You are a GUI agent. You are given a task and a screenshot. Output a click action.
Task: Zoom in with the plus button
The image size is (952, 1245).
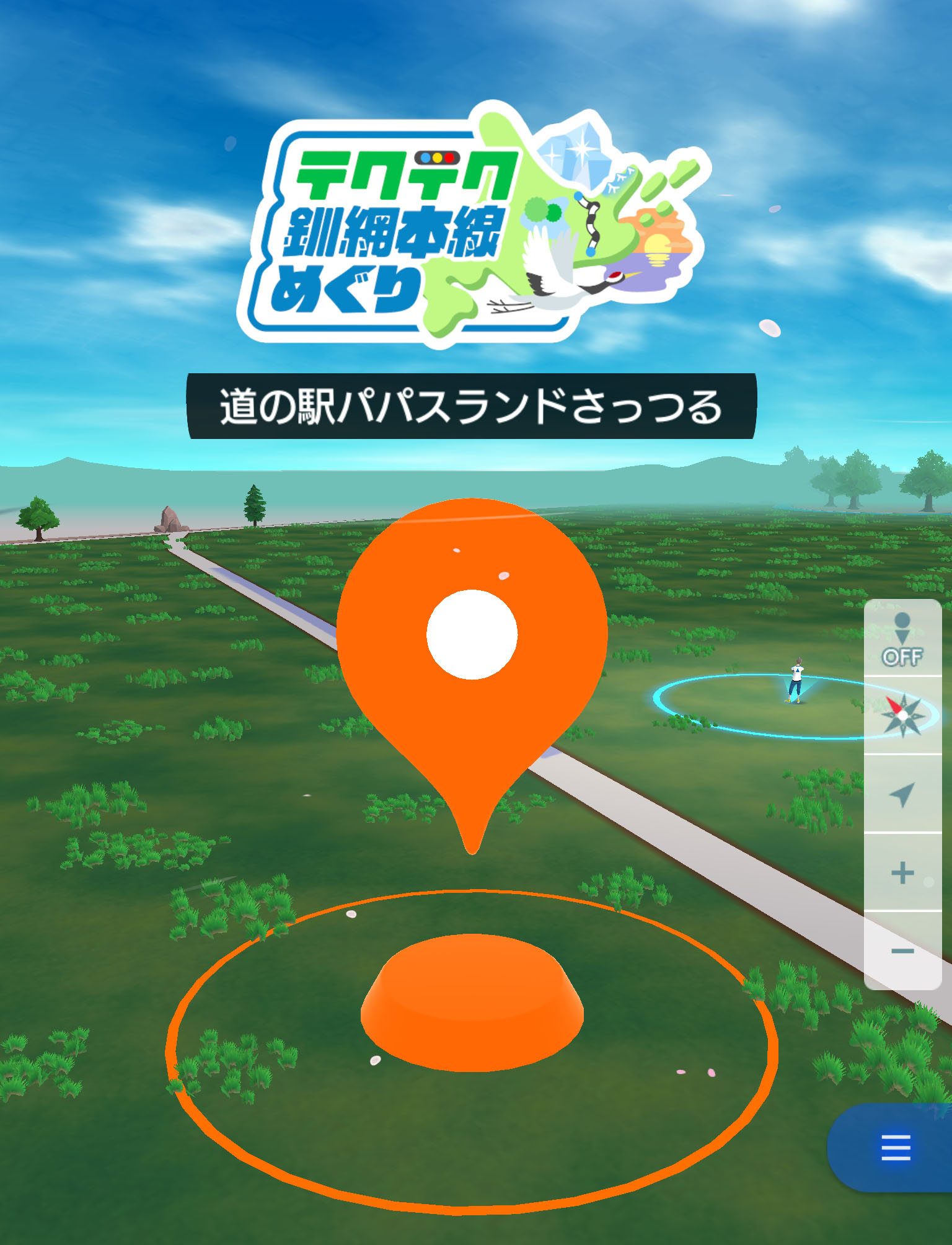click(x=902, y=872)
